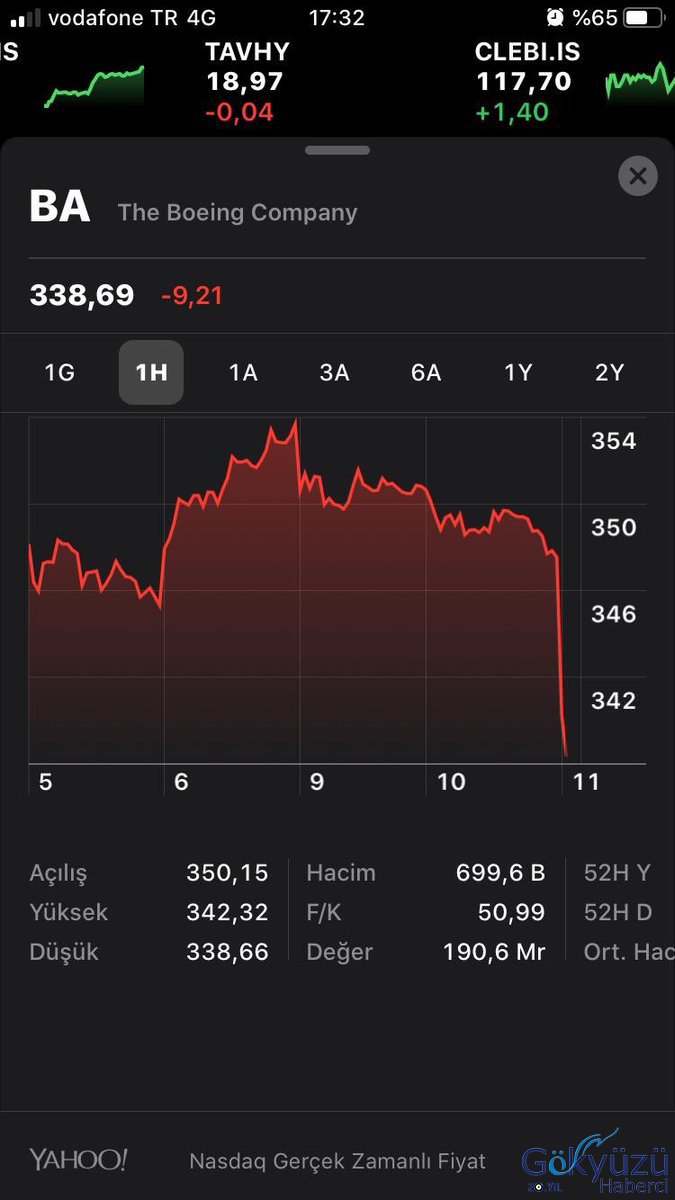View the 1Y price chart
Image resolution: width=675 pixels, height=1200 pixels.
[518, 373]
